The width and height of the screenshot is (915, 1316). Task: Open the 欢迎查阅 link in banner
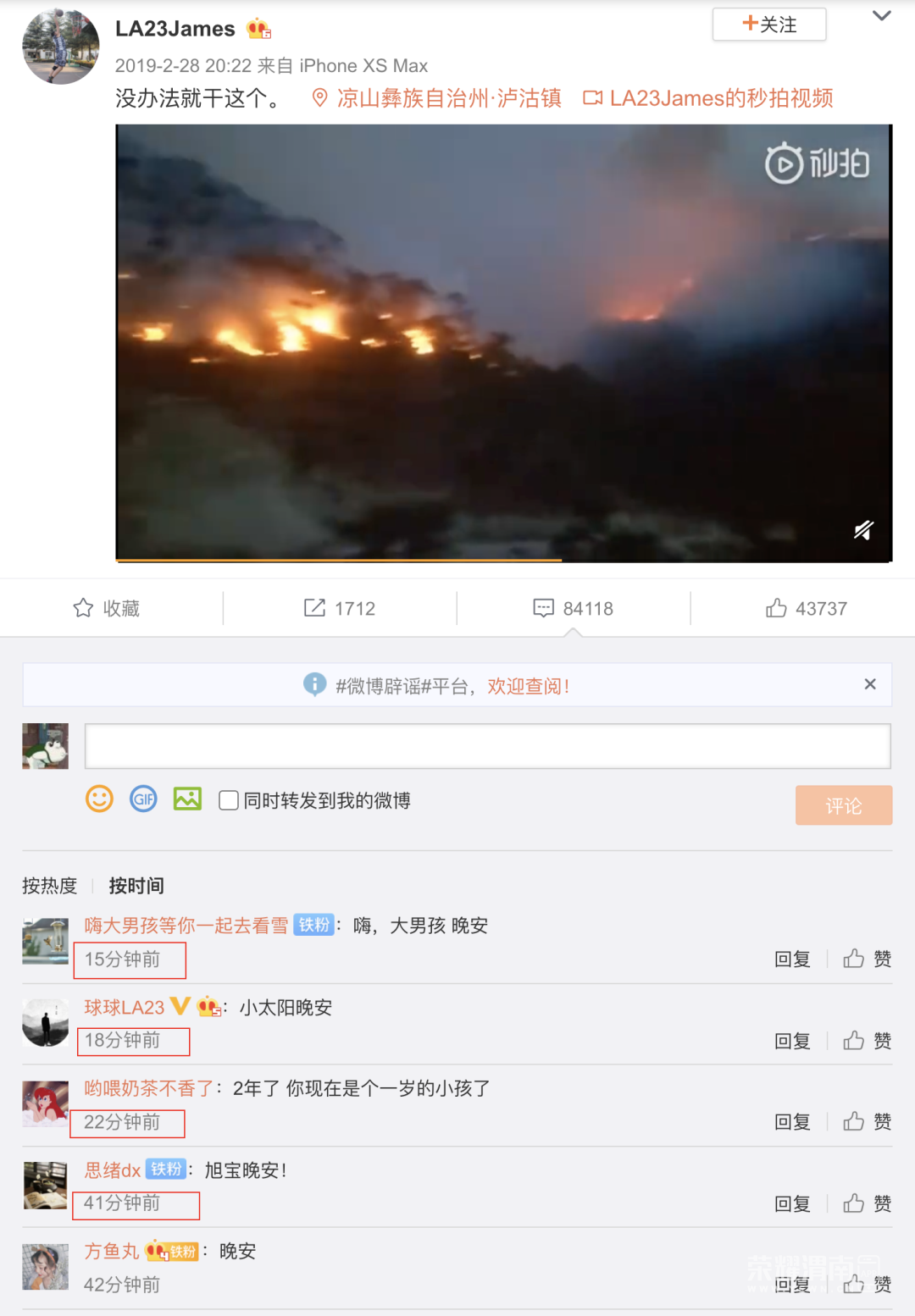point(528,686)
